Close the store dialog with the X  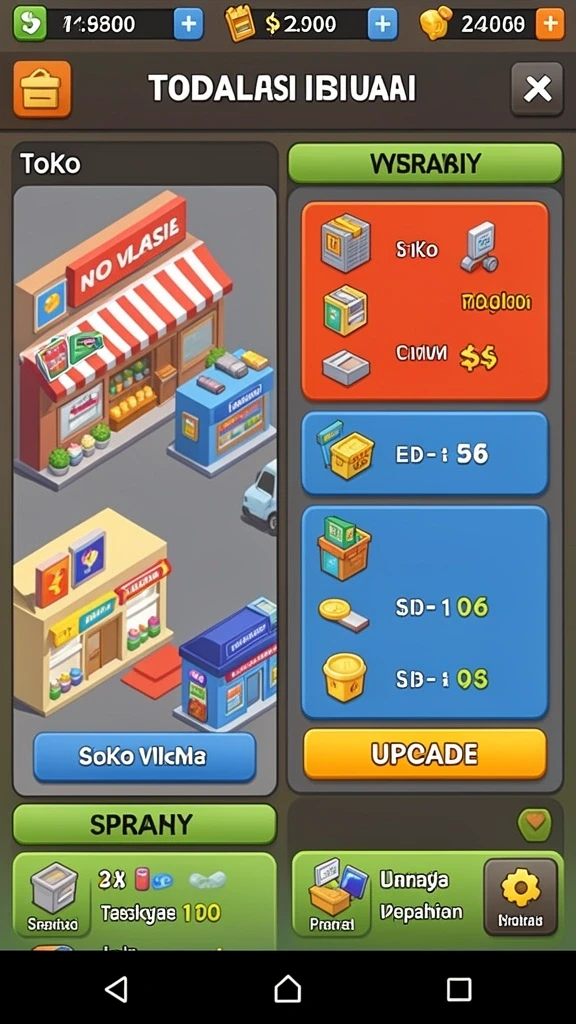click(x=537, y=89)
